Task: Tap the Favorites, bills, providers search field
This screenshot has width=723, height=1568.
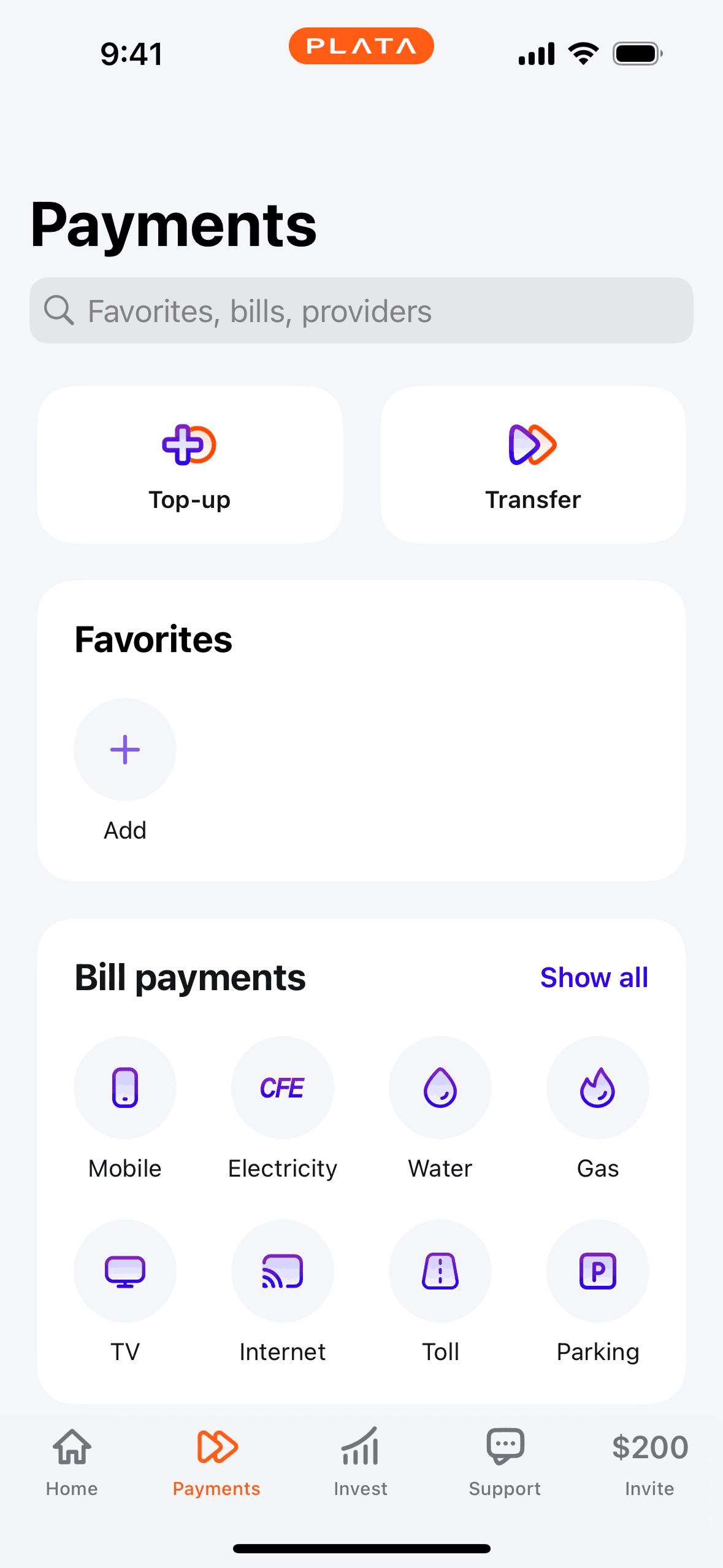Action: pos(361,310)
